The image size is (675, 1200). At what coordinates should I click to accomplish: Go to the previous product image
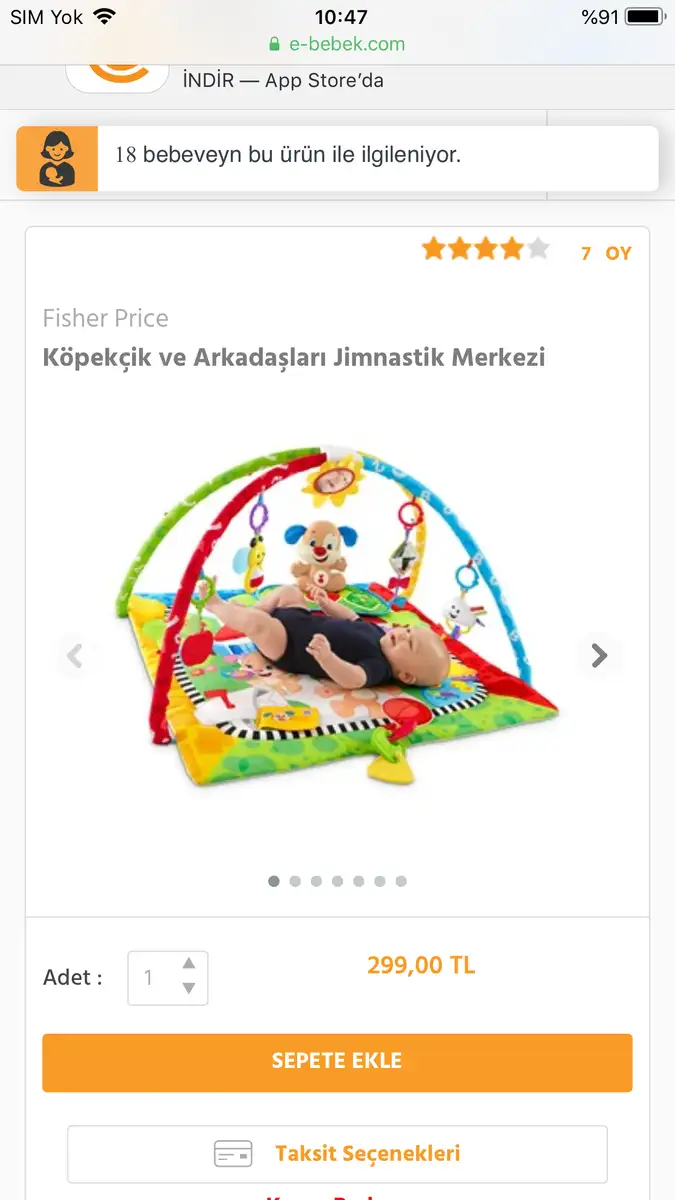coord(74,655)
